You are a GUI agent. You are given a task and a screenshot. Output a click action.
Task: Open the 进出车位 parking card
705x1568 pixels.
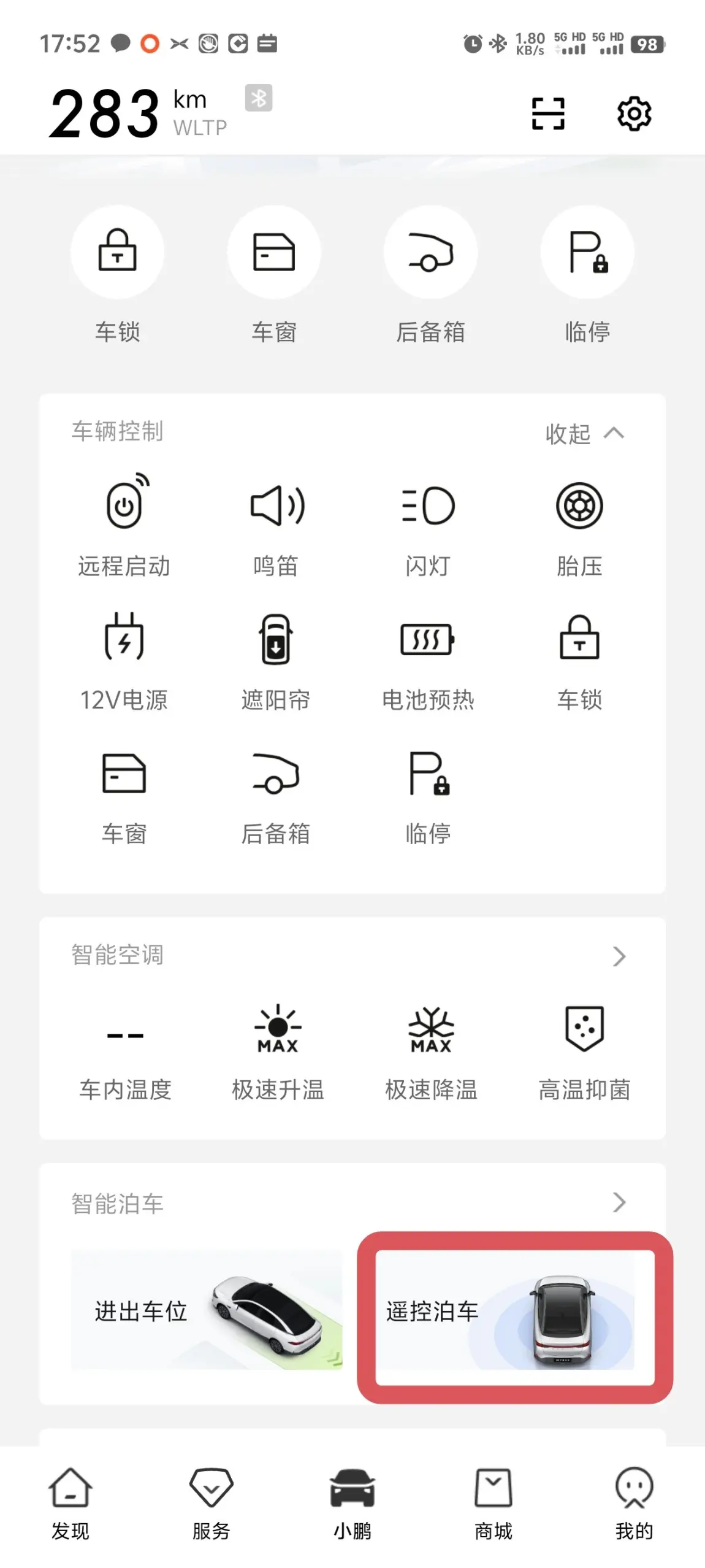pos(207,1310)
